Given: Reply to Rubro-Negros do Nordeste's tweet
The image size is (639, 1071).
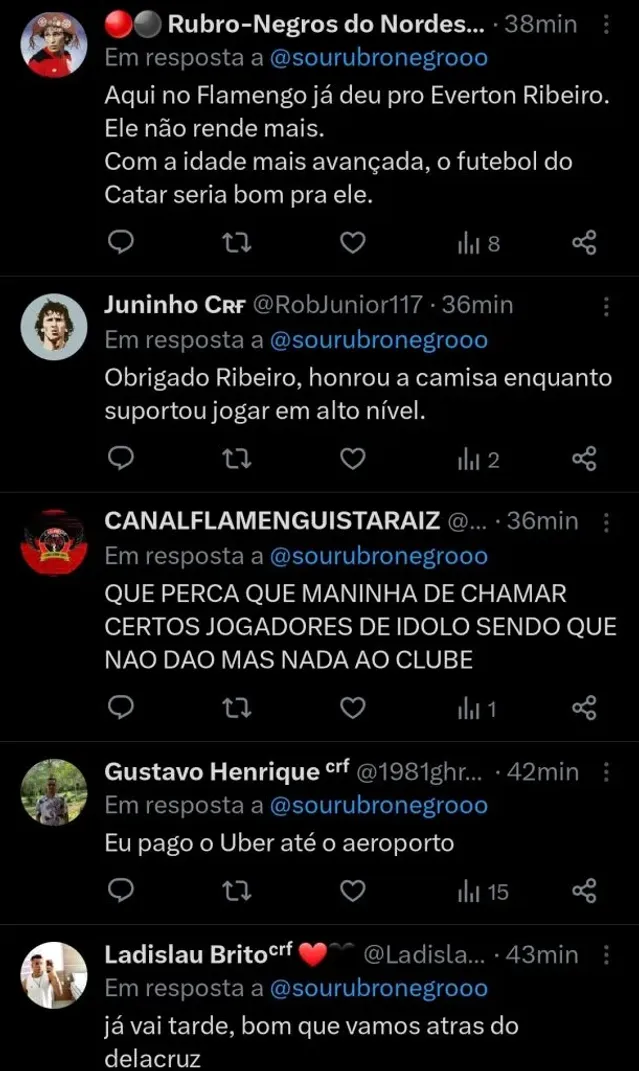Looking at the screenshot, I should 121,242.
